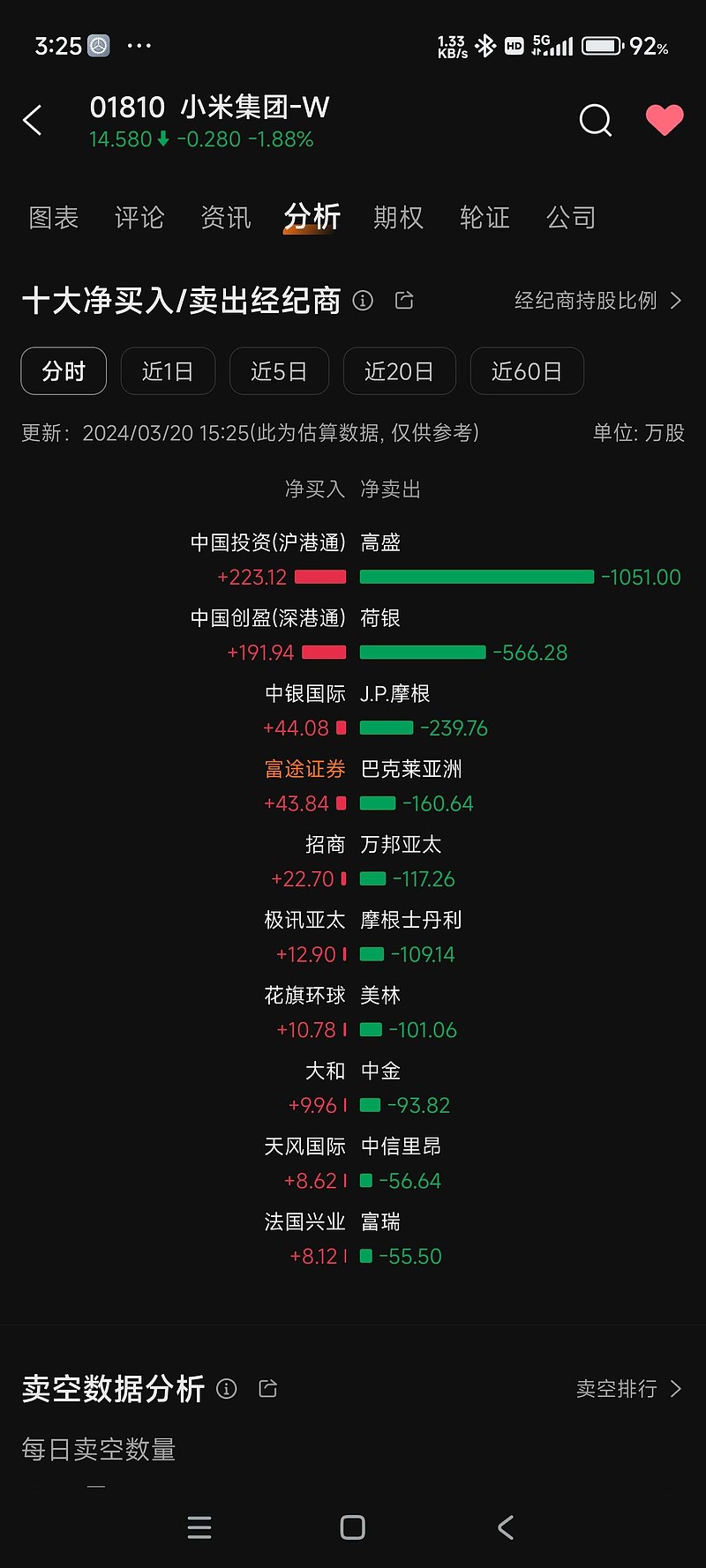Tap the share icon next to 卖空数据分析

point(267,1387)
